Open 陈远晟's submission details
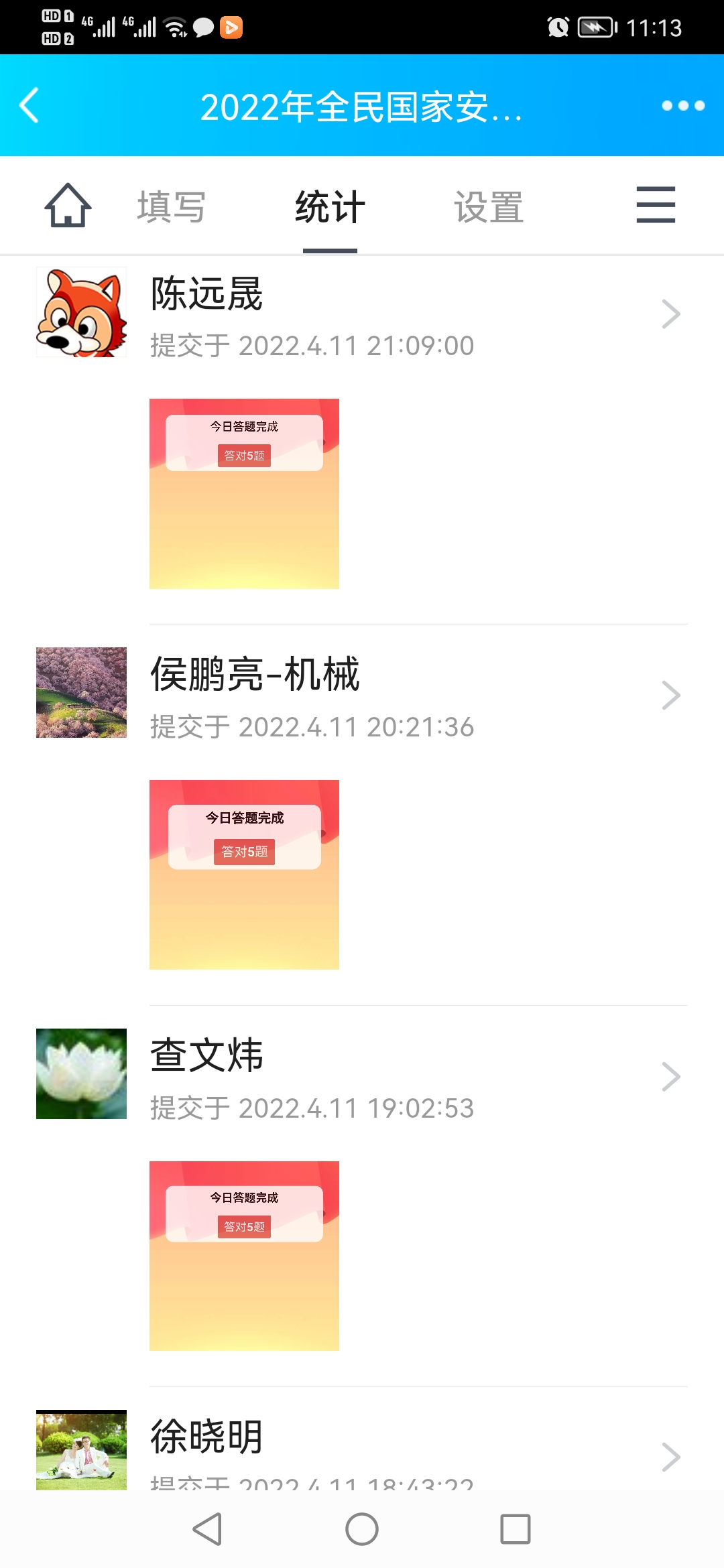 click(416, 315)
